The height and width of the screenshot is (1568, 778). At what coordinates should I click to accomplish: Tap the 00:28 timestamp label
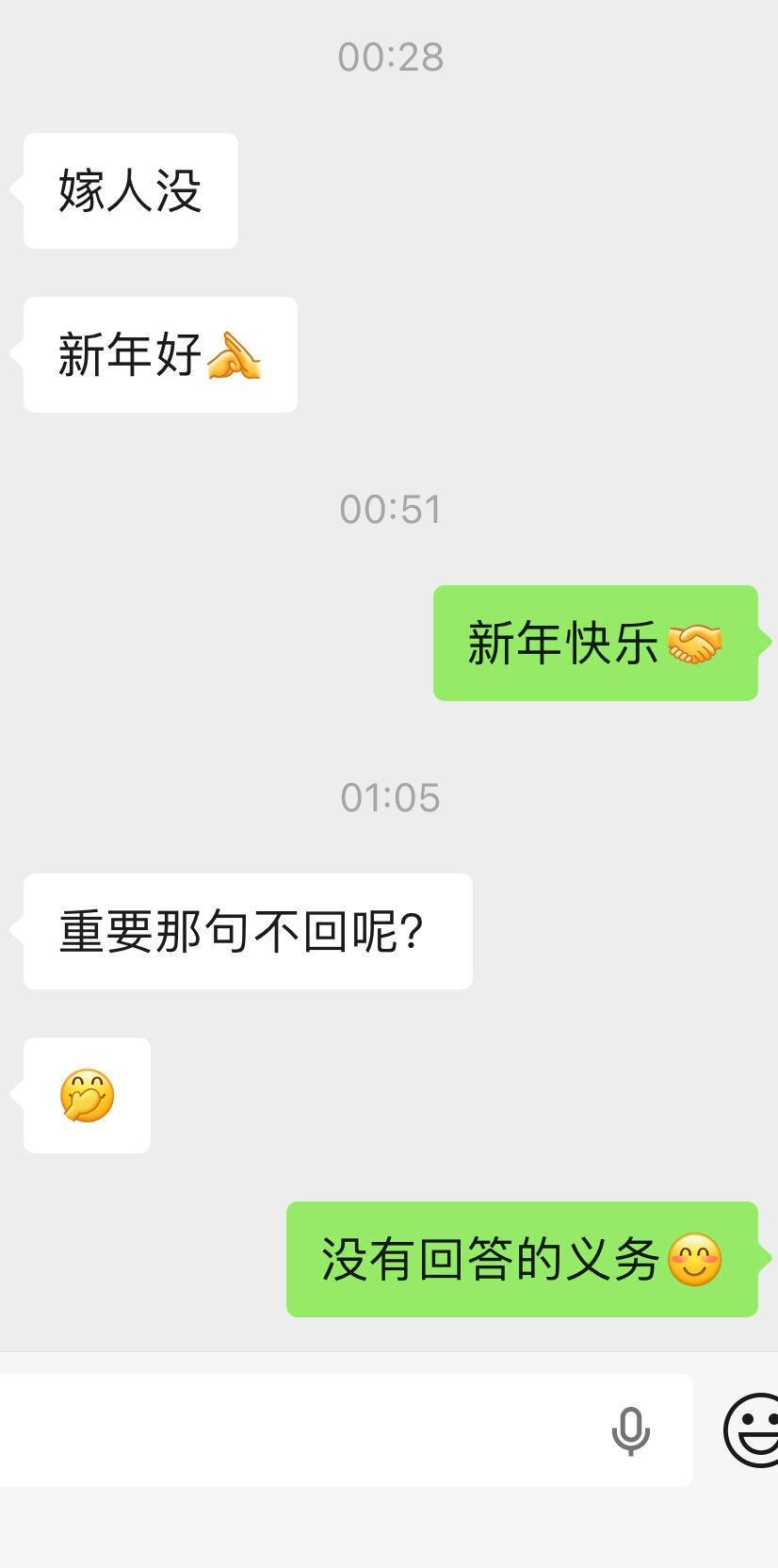click(389, 57)
